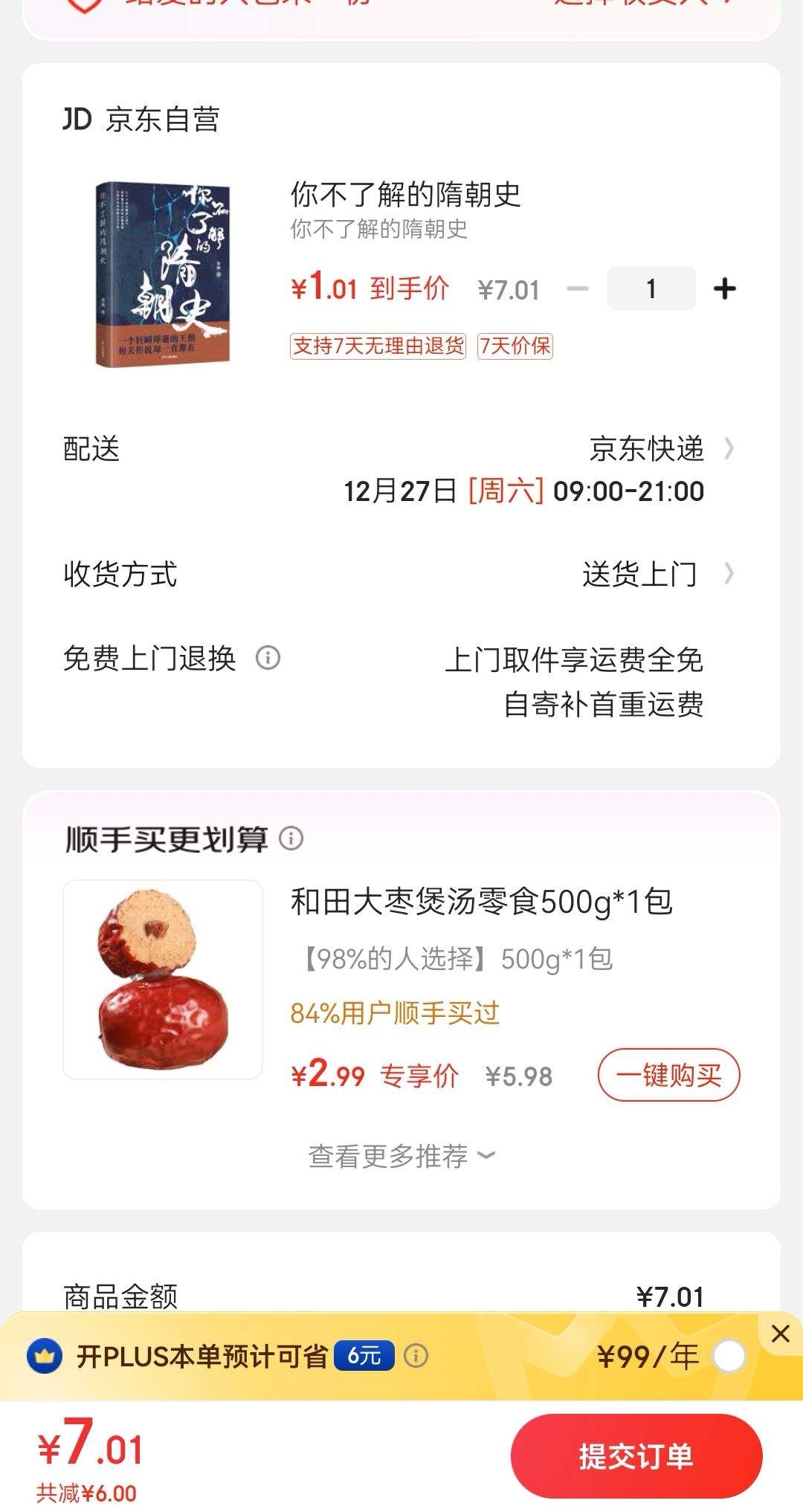
Task: Increase the book quantity with the plus icon
Action: pos(724,289)
